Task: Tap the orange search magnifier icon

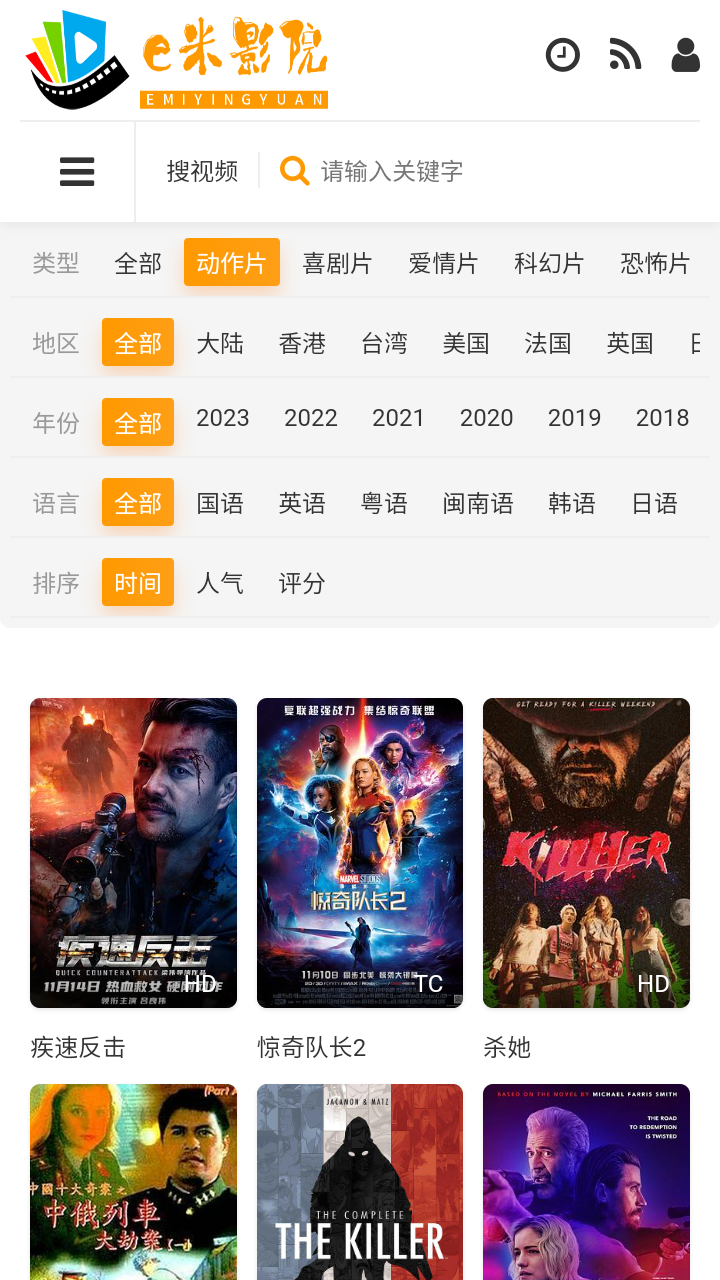Action: (x=294, y=171)
